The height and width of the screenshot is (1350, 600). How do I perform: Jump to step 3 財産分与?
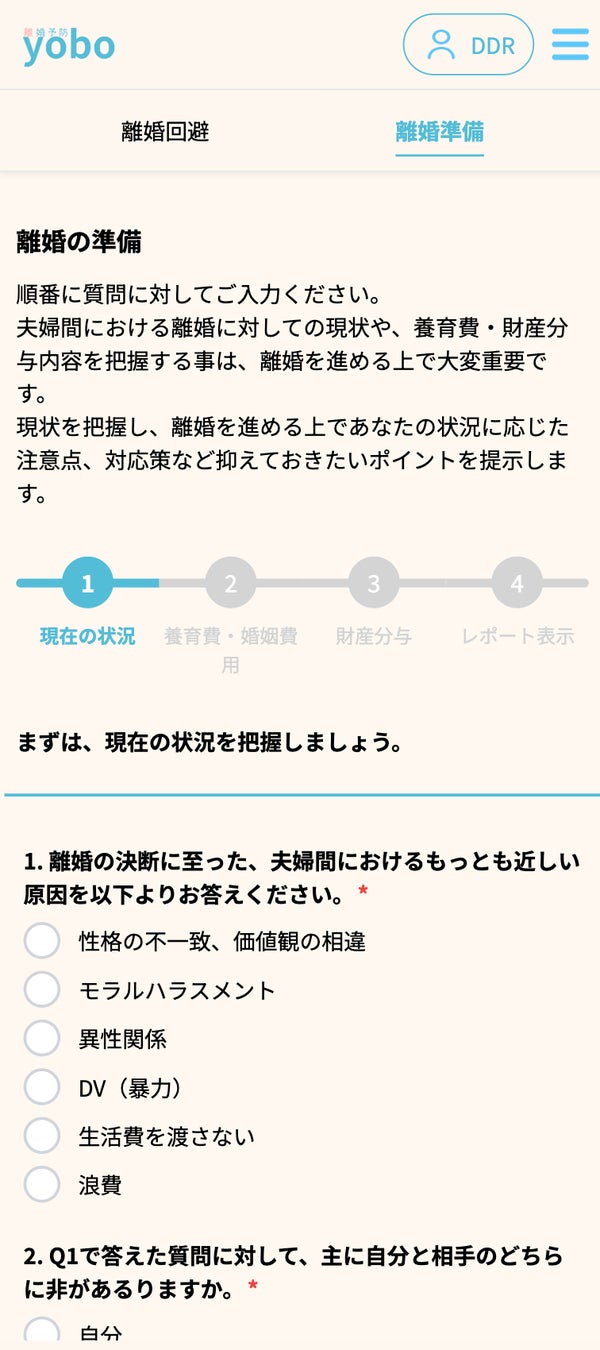pyautogui.click(x=373, y=583)
